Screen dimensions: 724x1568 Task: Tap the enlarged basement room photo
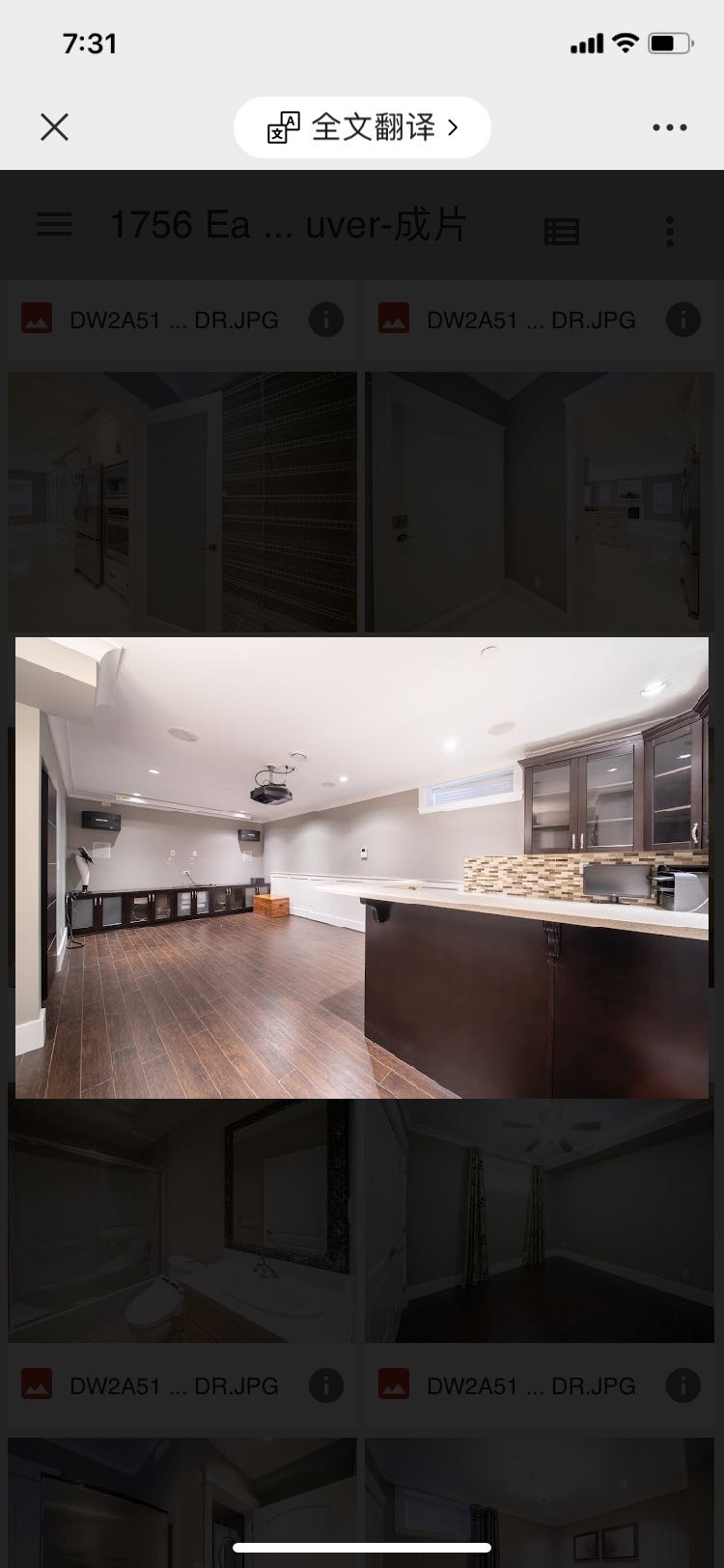coord(362,867)
